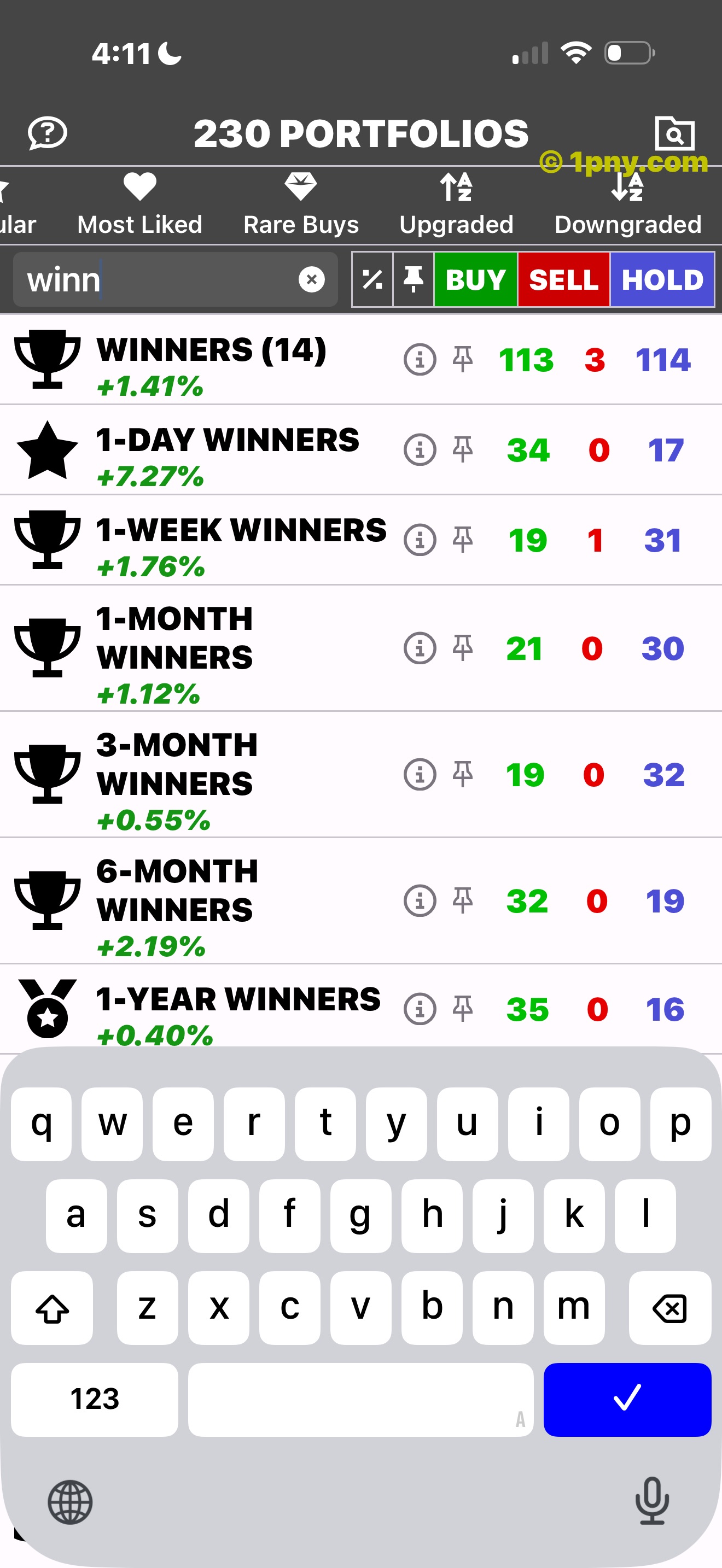Show info for 6-MONTH WINNERS
Viewport: 722px width, 1568px height.
point(420,901)
